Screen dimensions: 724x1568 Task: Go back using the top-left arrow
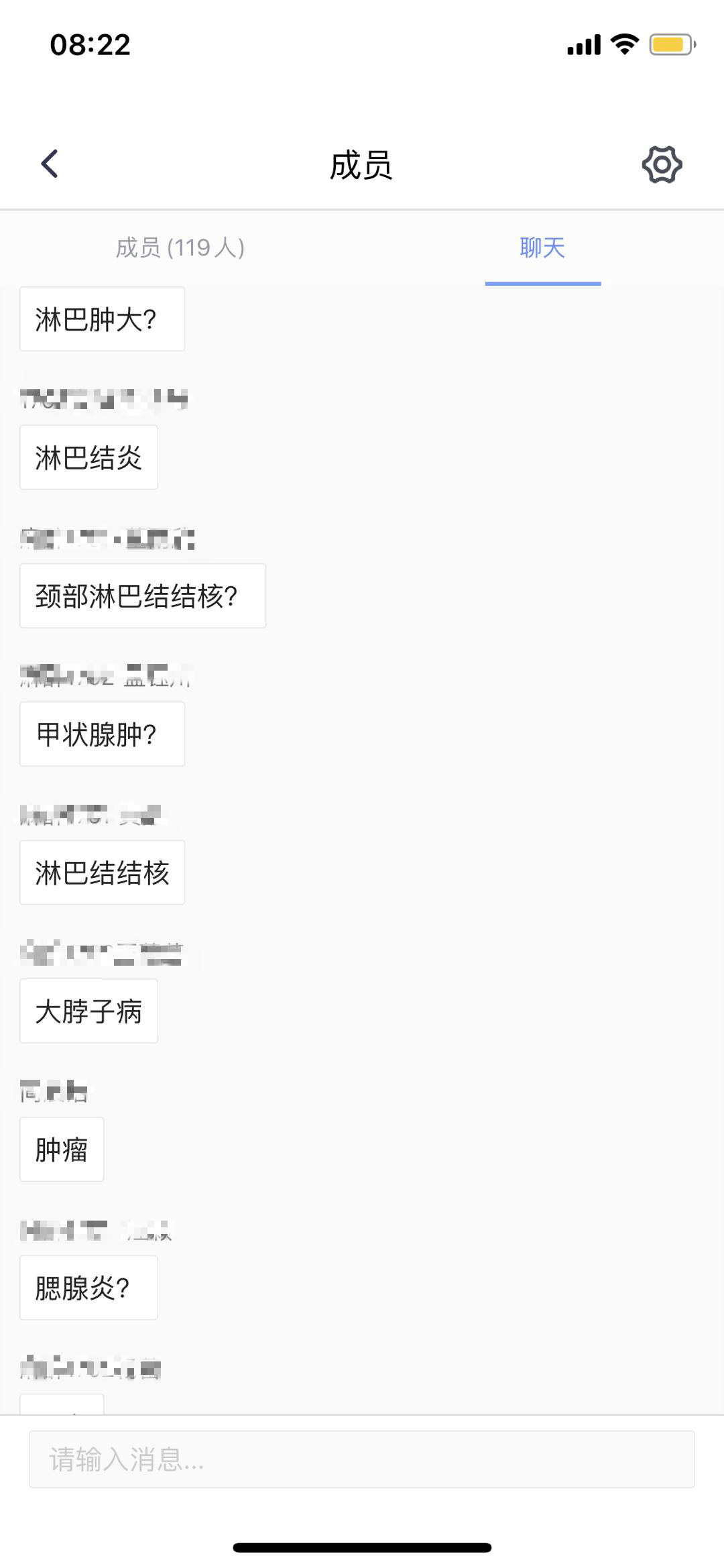(x=50, y=164)
